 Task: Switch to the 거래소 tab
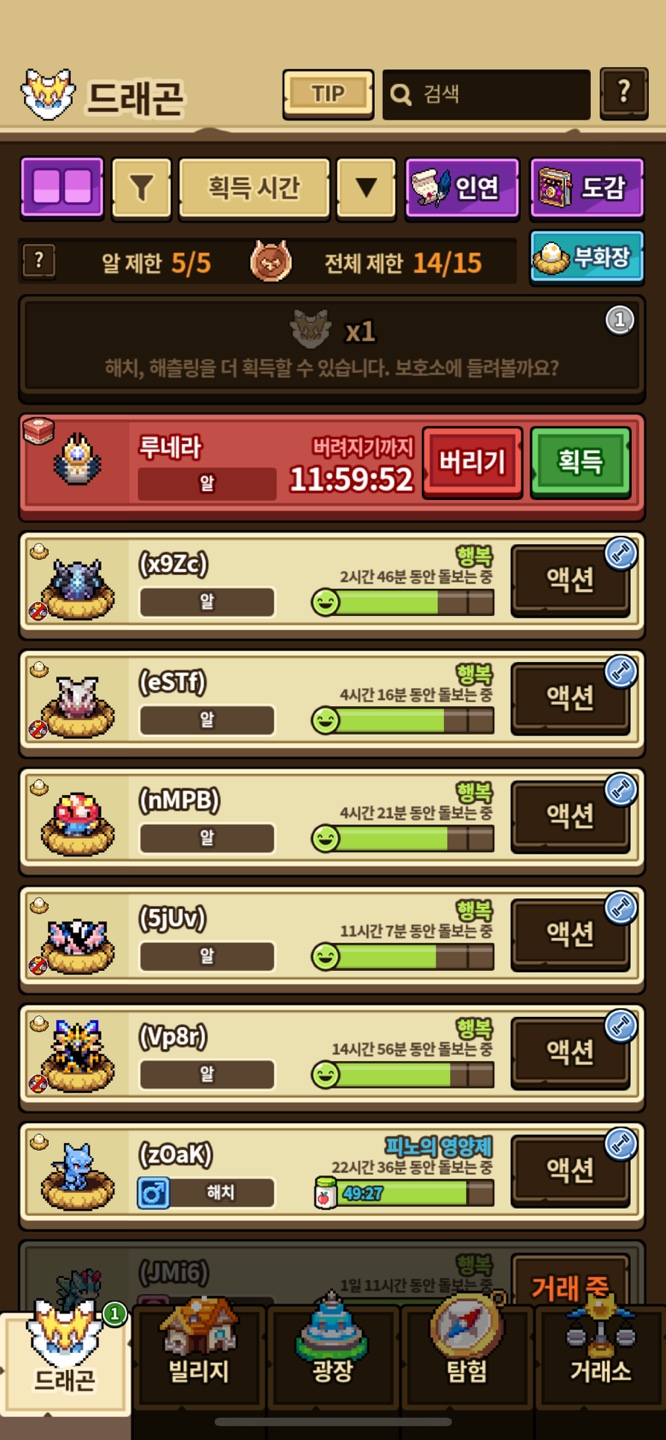pos(600,1350)
